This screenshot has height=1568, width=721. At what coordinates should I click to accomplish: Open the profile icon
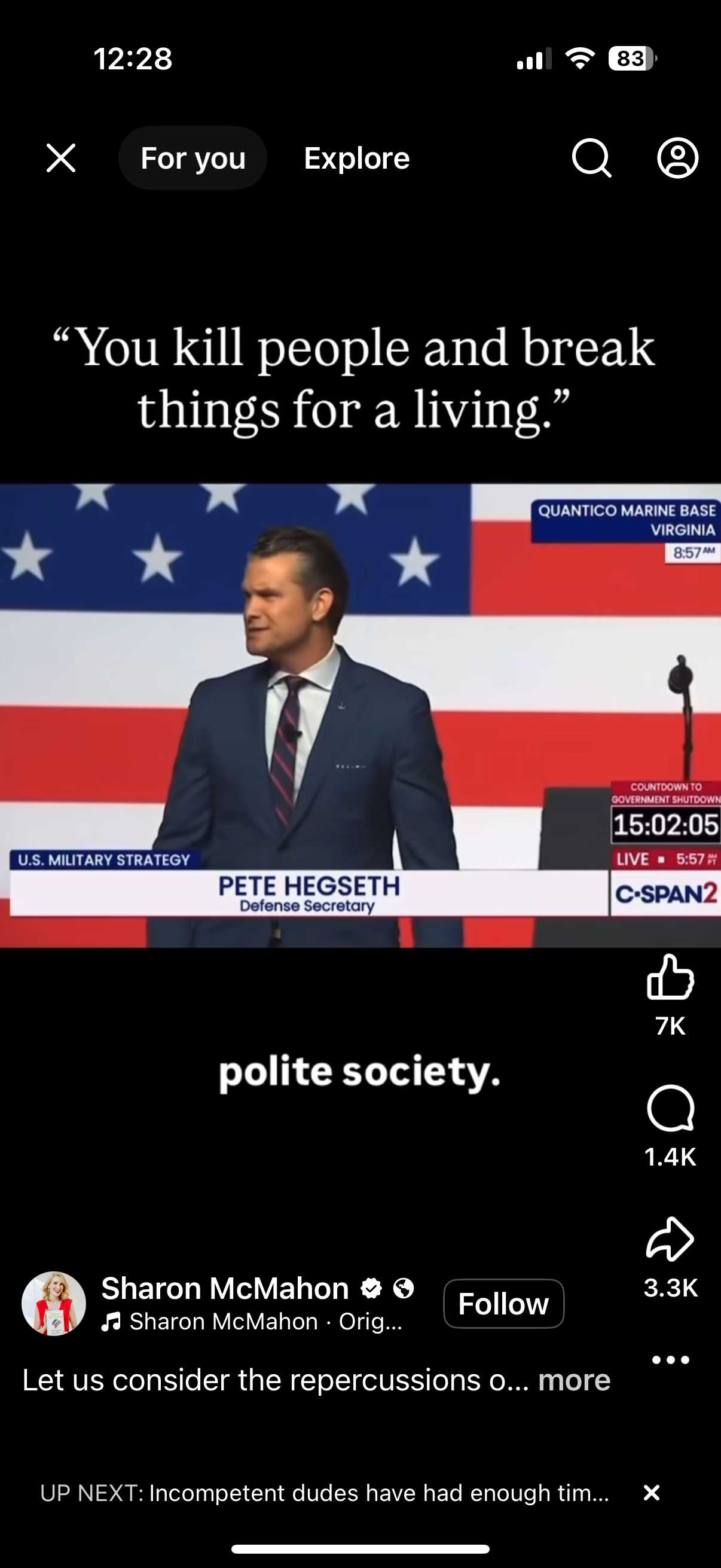pyautogui.click(x=677, y=158)
